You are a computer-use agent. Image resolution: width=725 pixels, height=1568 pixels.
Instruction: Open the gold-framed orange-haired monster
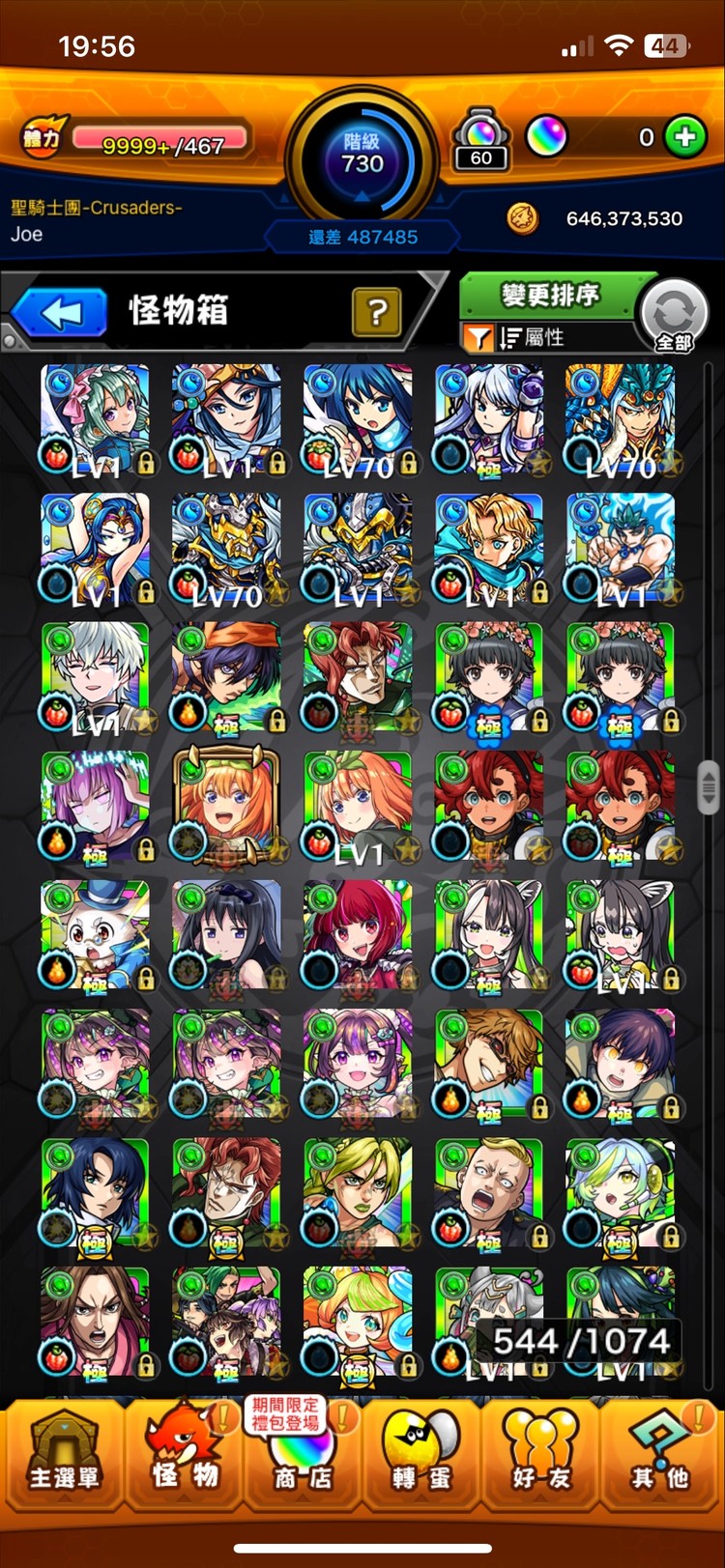click(227, 807)
